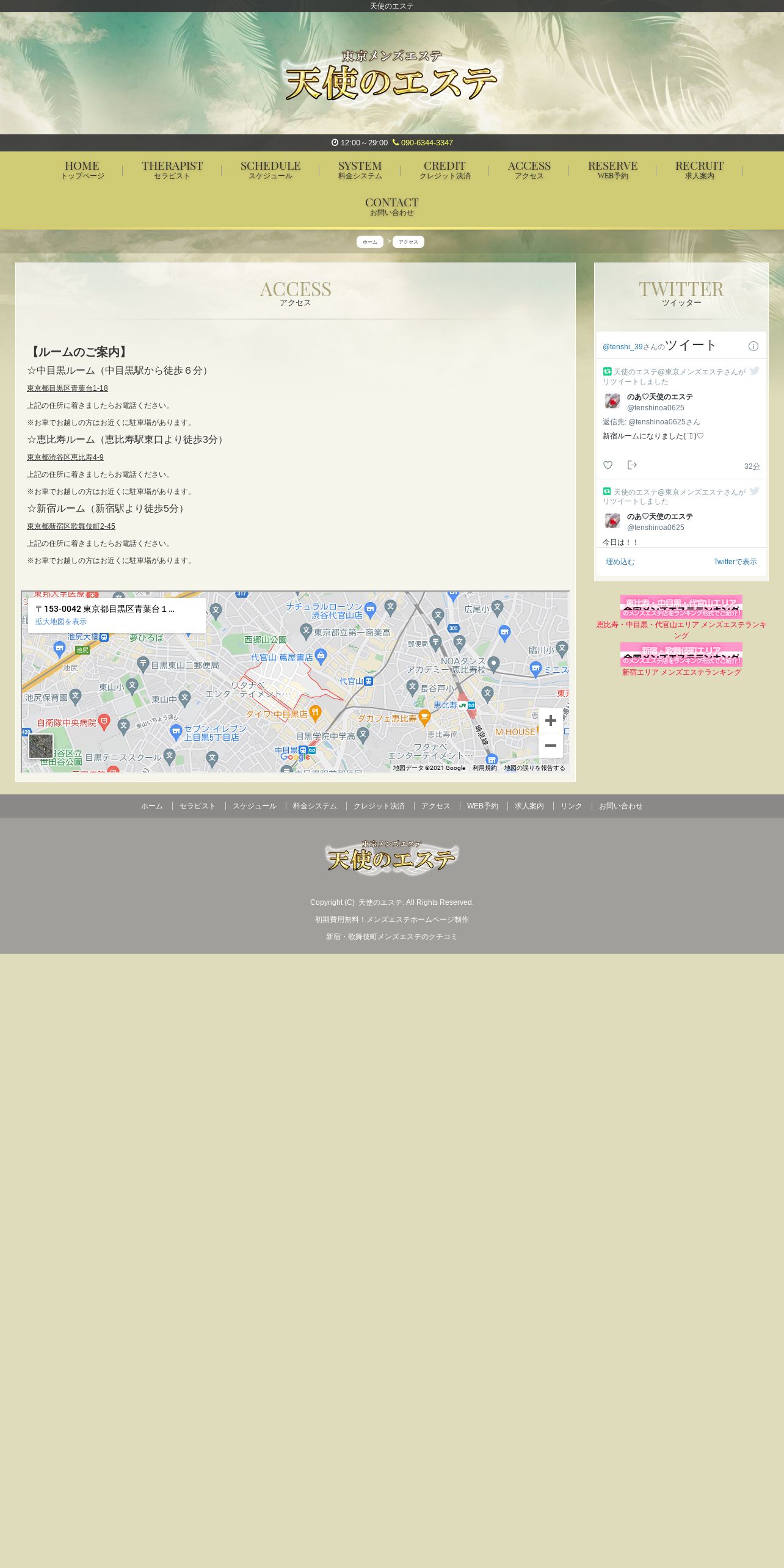Switch map to satellite view thumbnail
This screenshot has width=784, height=1568.
click(41, 746)
